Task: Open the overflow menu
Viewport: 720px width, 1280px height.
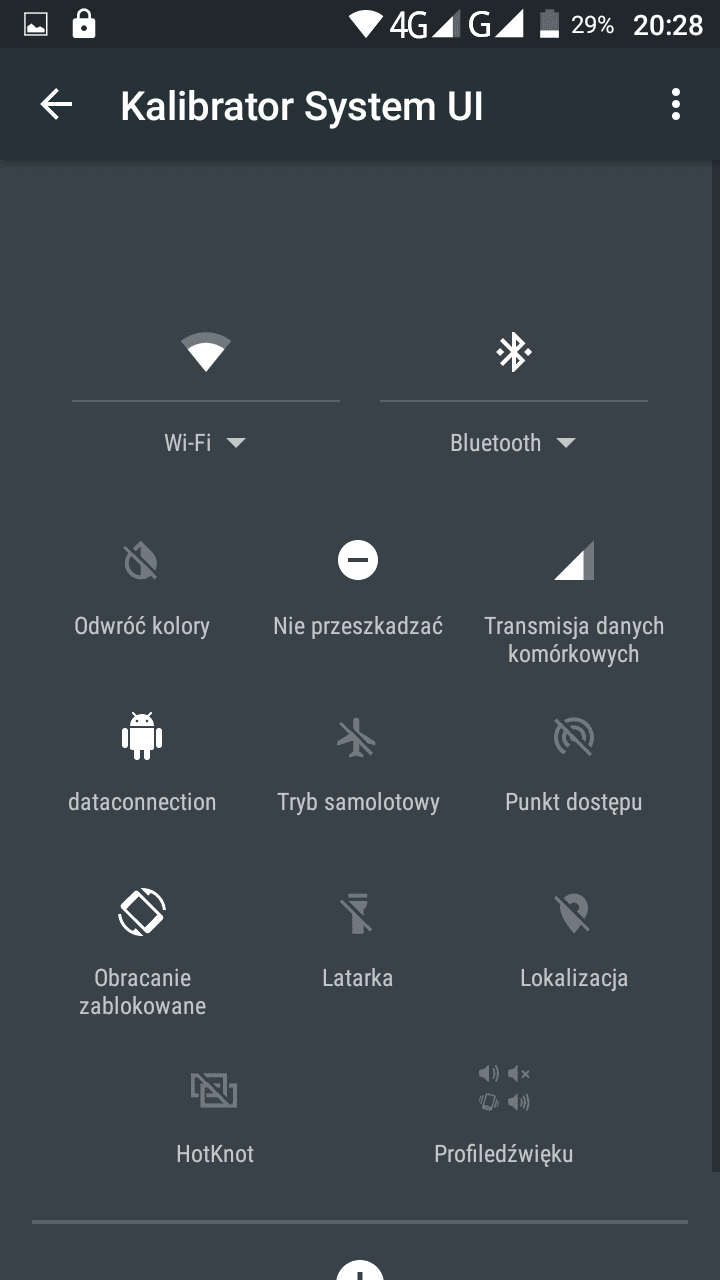Action: click(676, 105)
